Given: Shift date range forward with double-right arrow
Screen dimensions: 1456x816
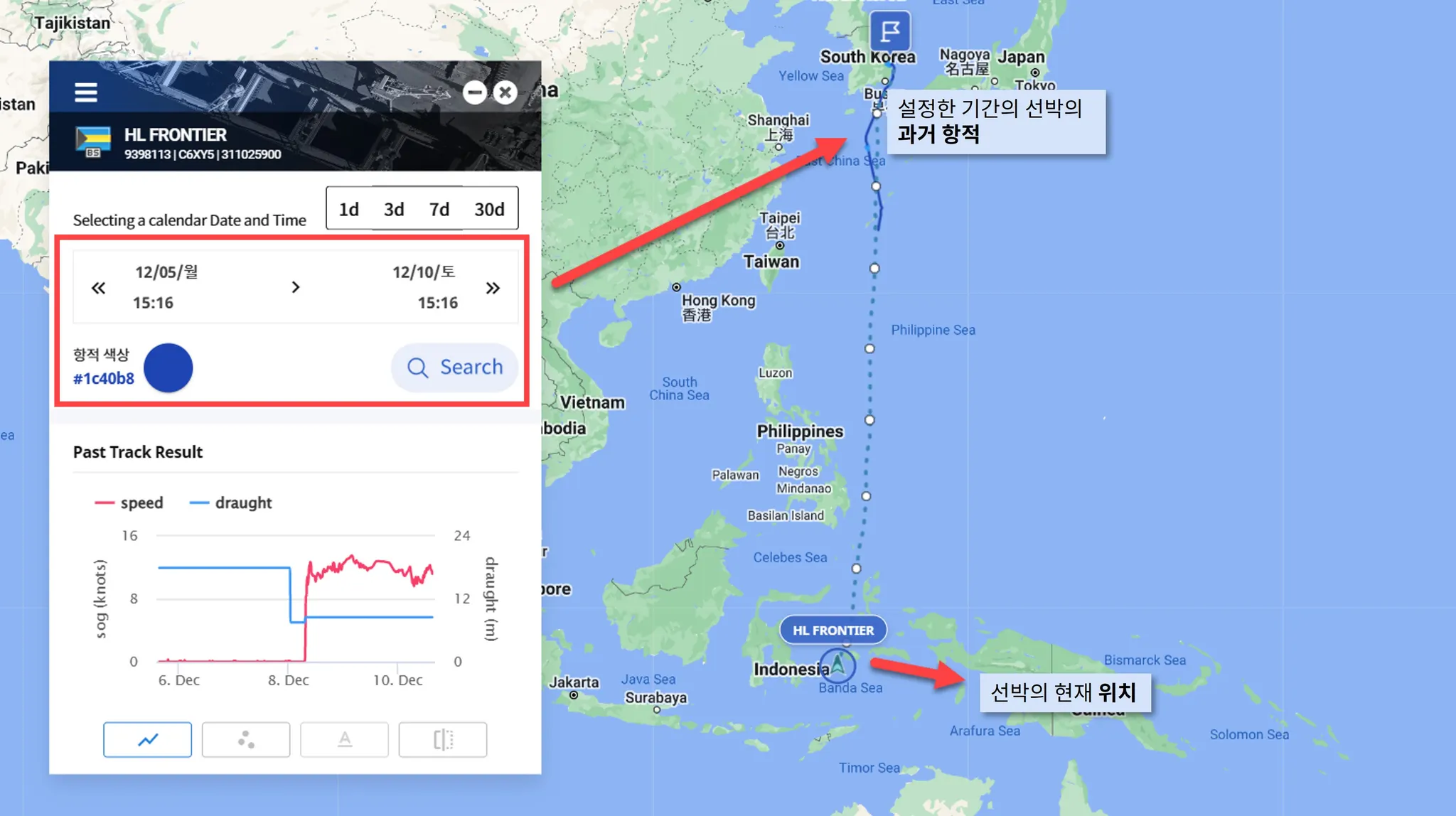Looking at the screenshot, I should point(493,288).
